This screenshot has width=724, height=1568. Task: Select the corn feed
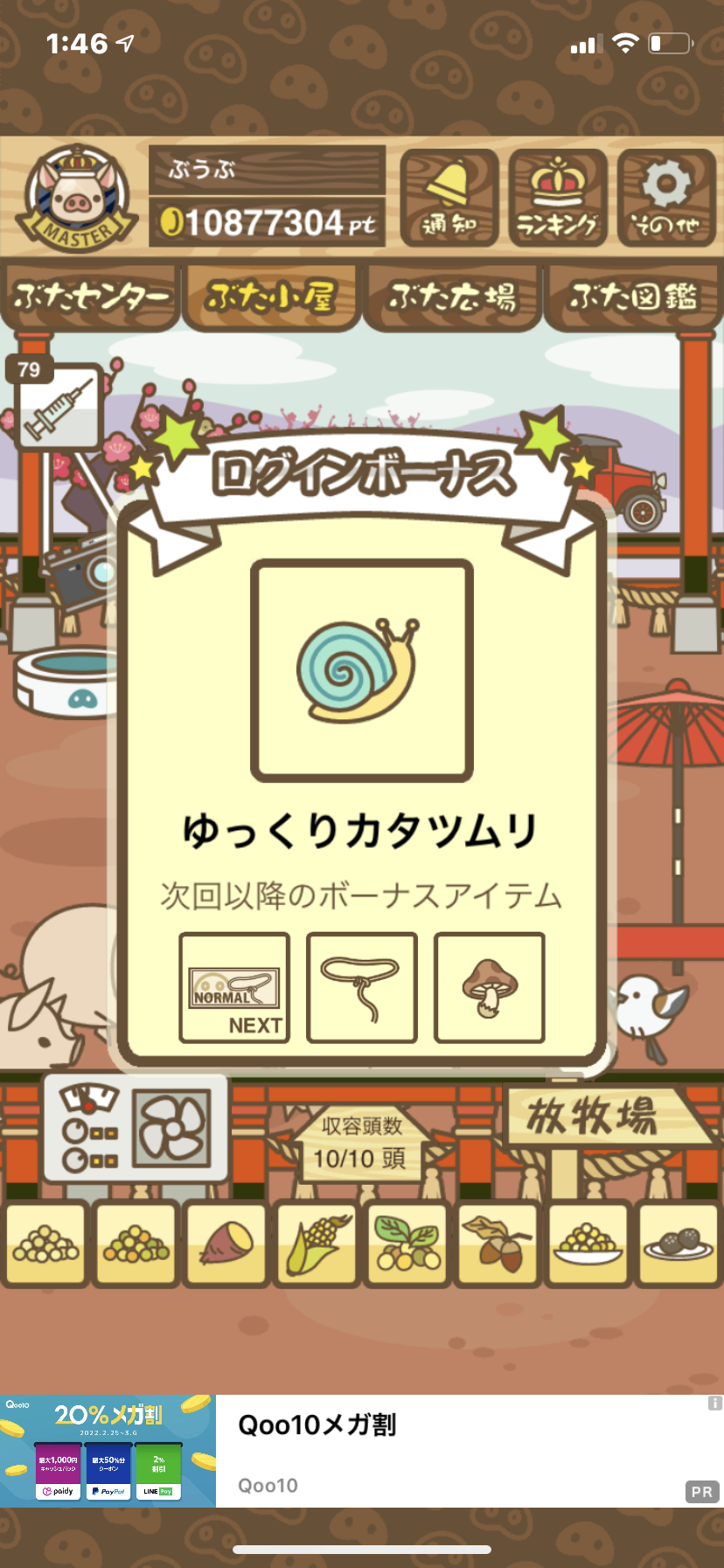[x=317, y=1243]
